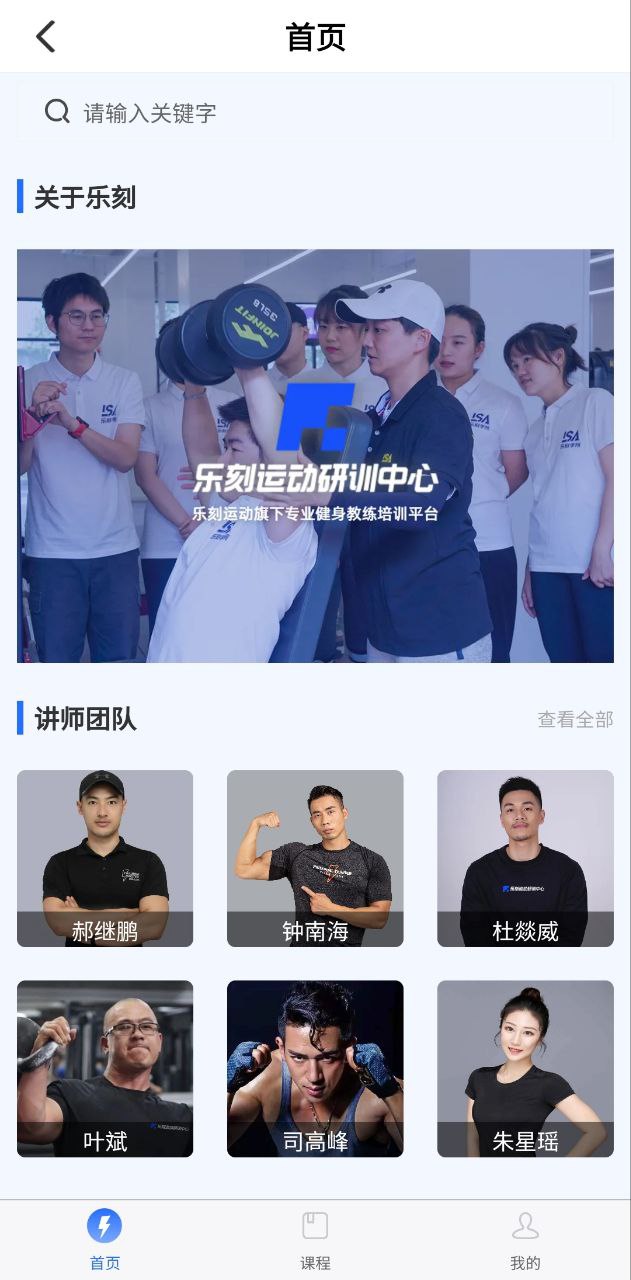Open instructor 郝继鹏's profile card
Viewport: 631px width, 1280px height.
pos(105,858)
